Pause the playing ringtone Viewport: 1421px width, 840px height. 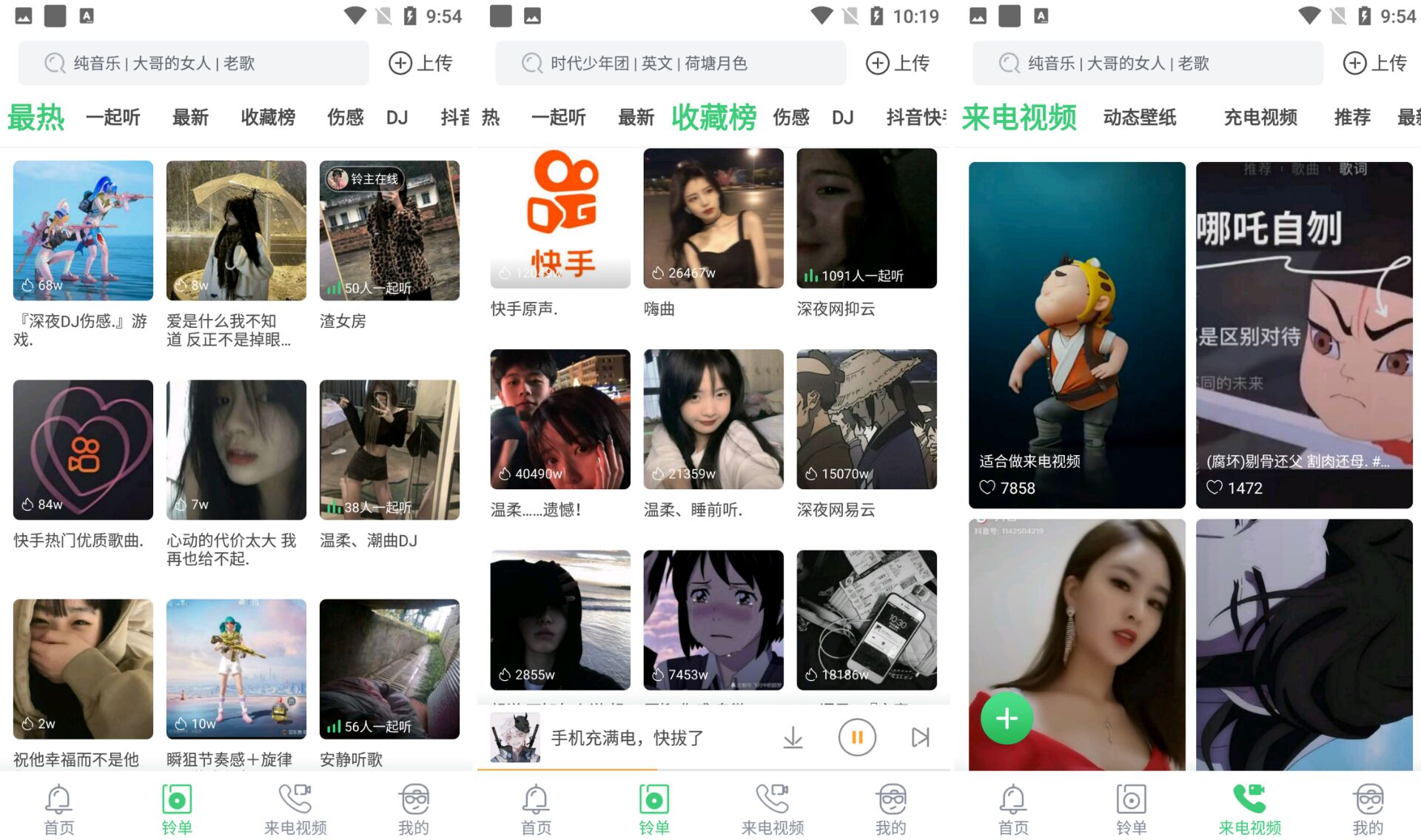click(856, 737)
